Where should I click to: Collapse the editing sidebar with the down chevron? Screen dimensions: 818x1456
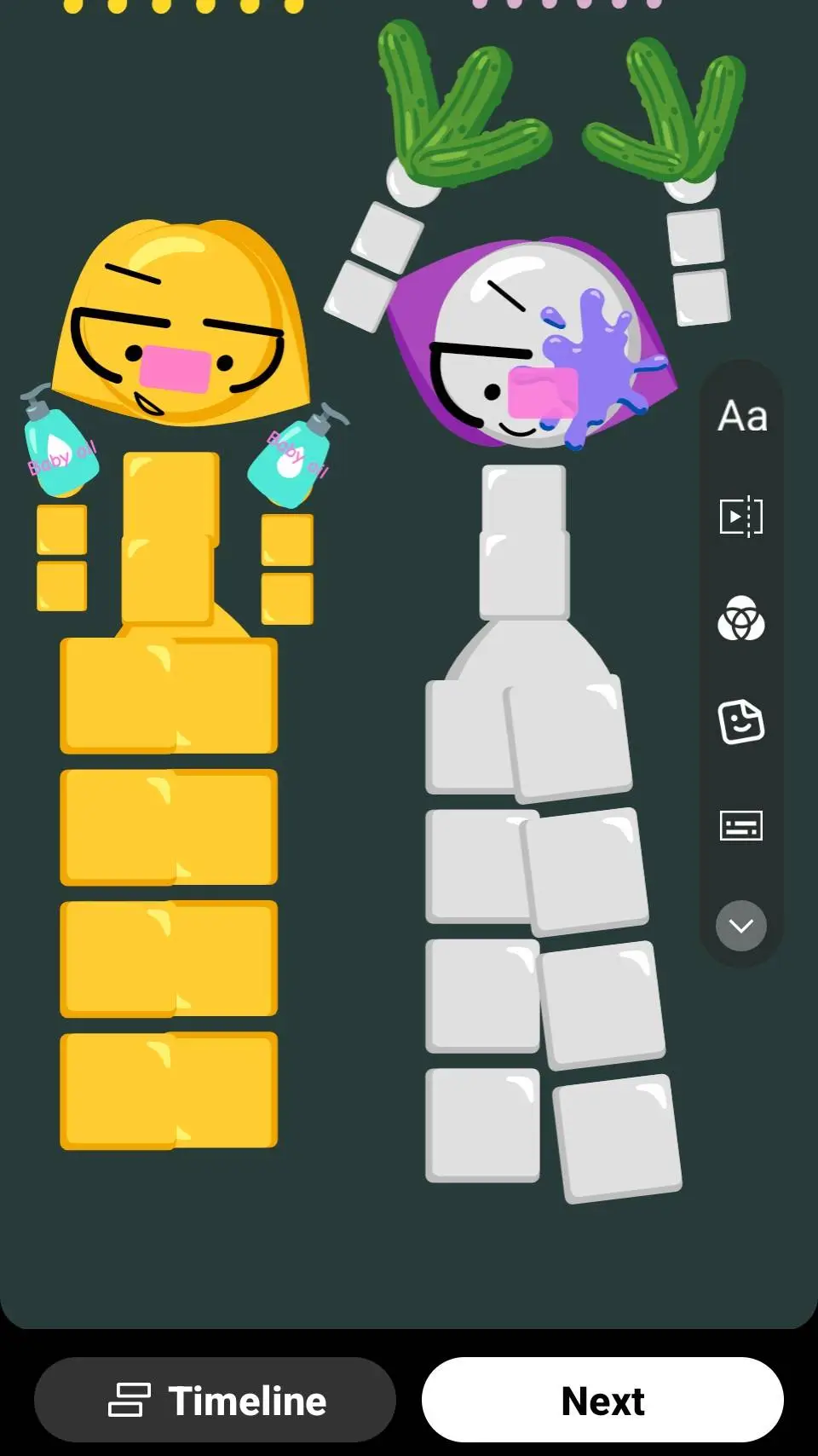pyautogui.click(x=741, y=926)
